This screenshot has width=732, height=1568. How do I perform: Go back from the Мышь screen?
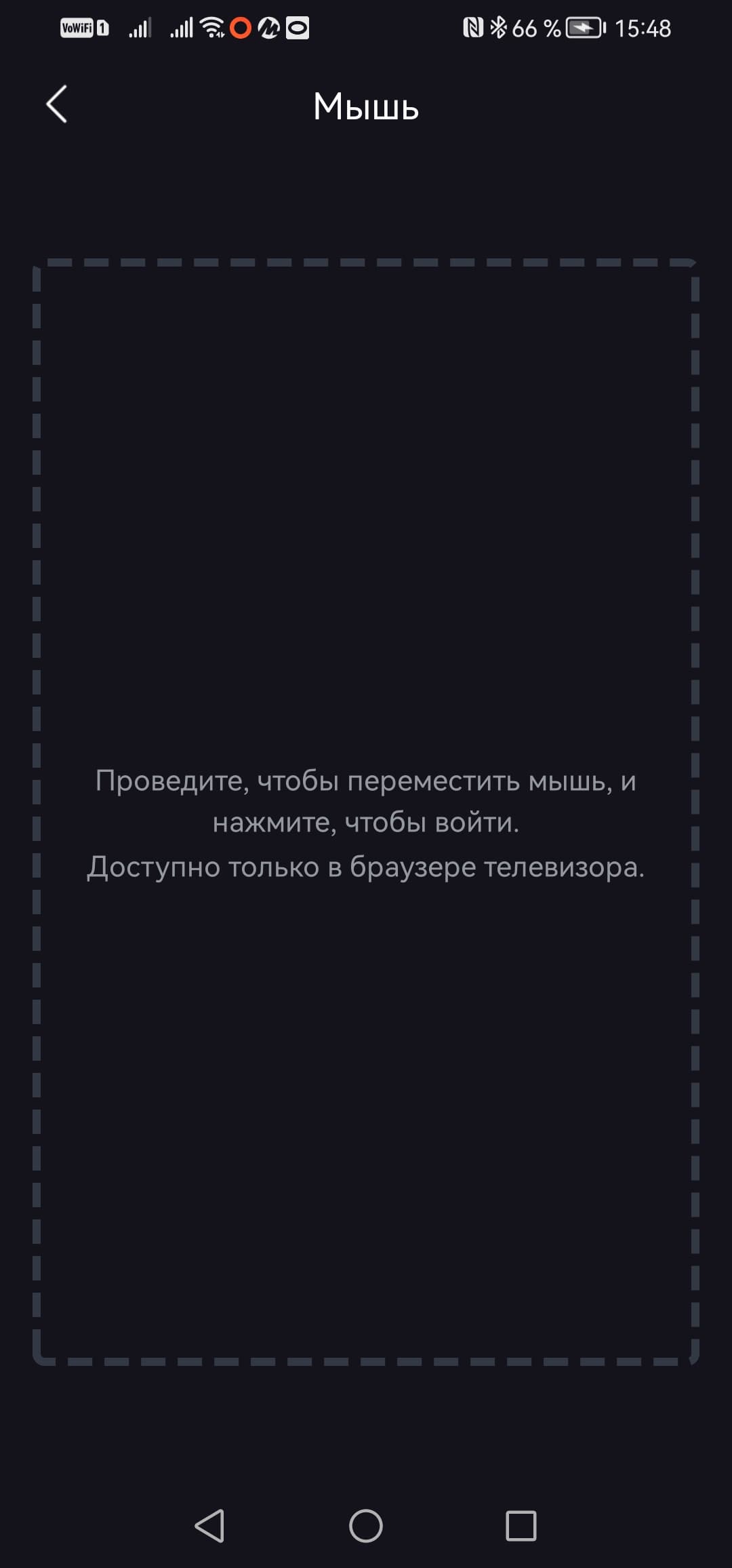pos(57,104)
